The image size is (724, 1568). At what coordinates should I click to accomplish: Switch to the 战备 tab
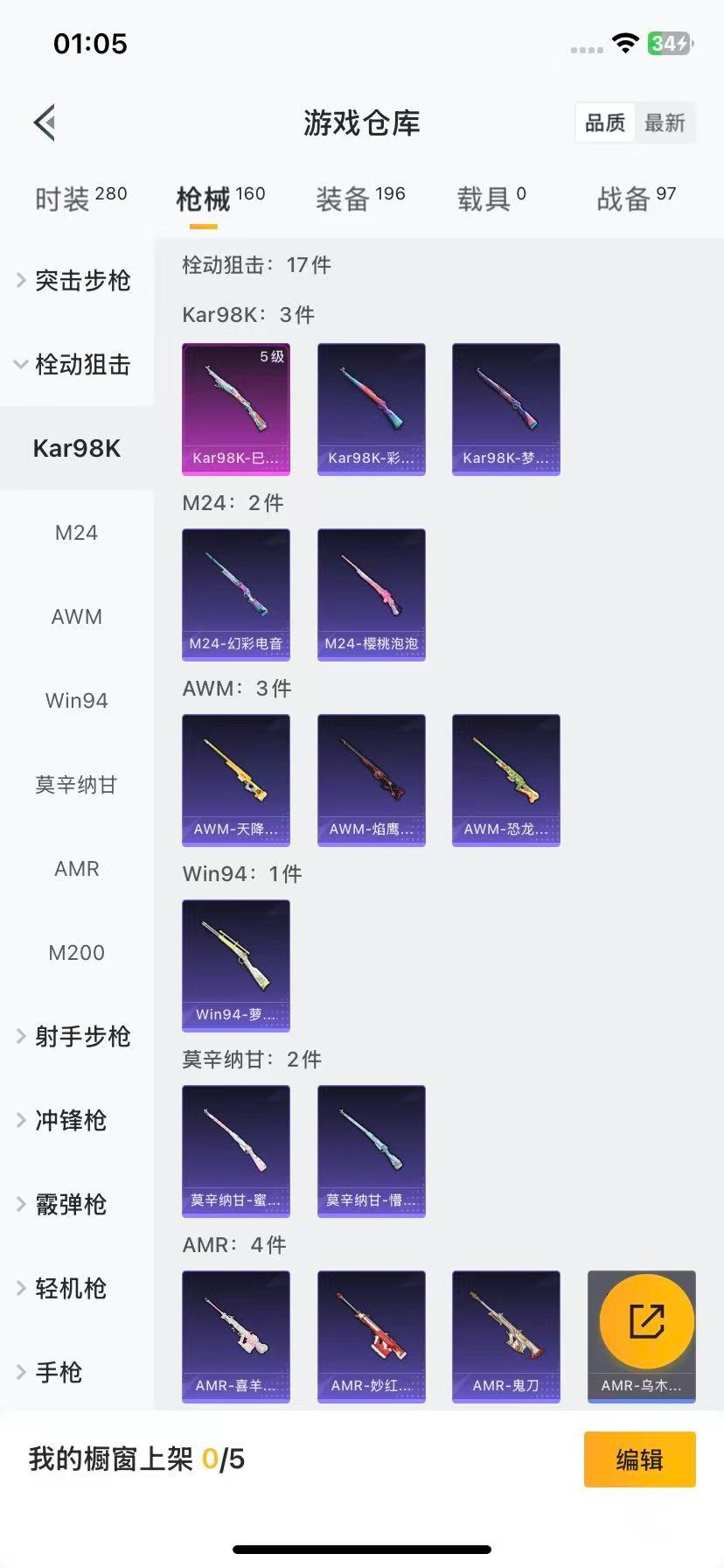coord(636,199)
